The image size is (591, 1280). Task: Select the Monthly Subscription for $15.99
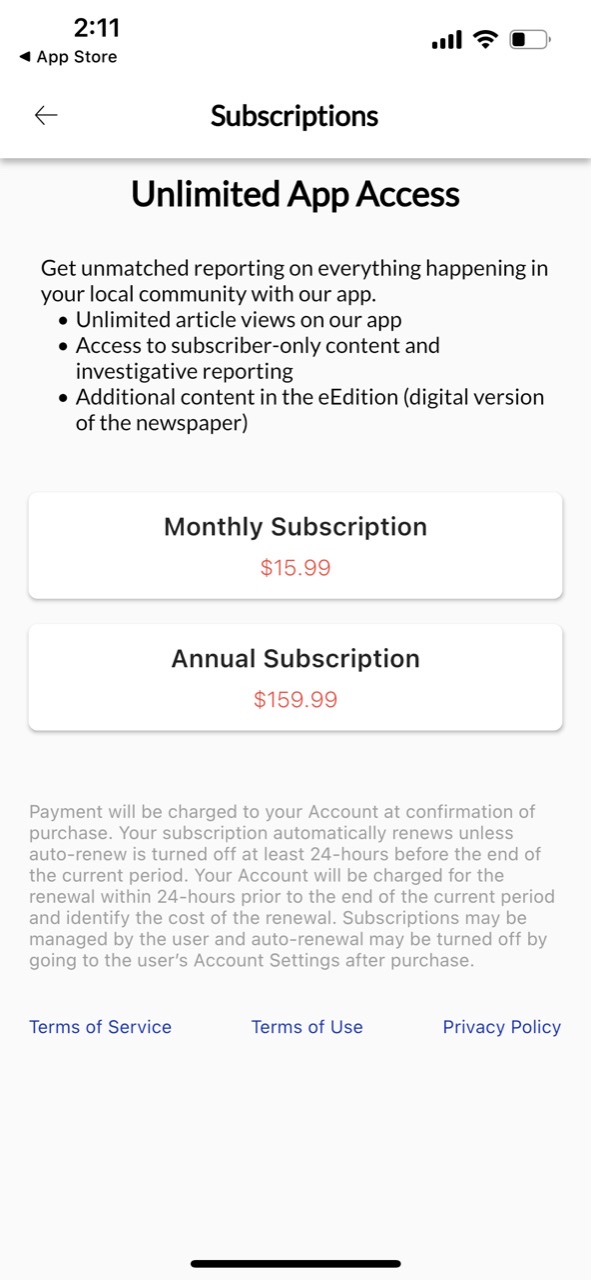[295, 545]
